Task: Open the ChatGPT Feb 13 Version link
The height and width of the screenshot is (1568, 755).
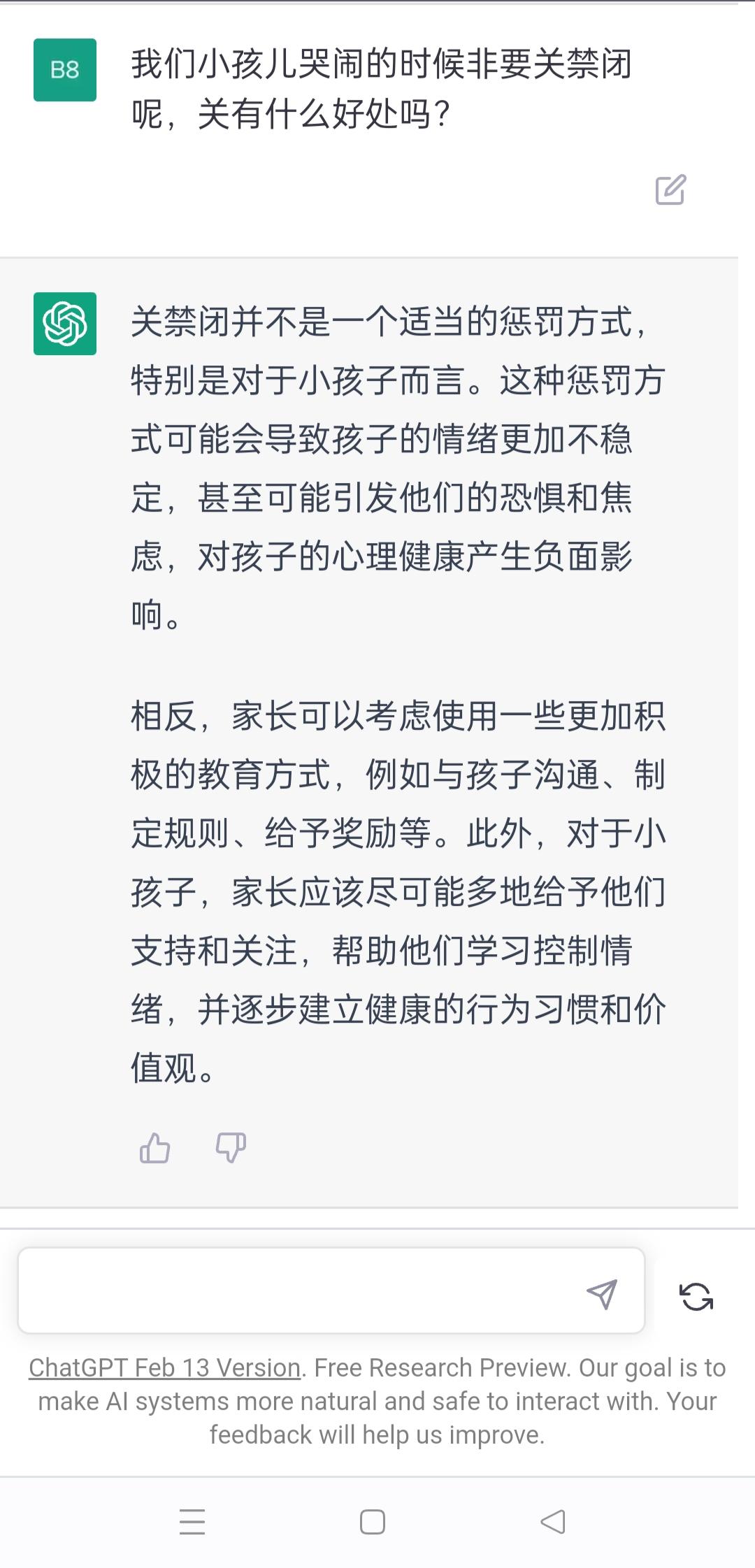Action: pyautogui.click(x=164, y=1367)
